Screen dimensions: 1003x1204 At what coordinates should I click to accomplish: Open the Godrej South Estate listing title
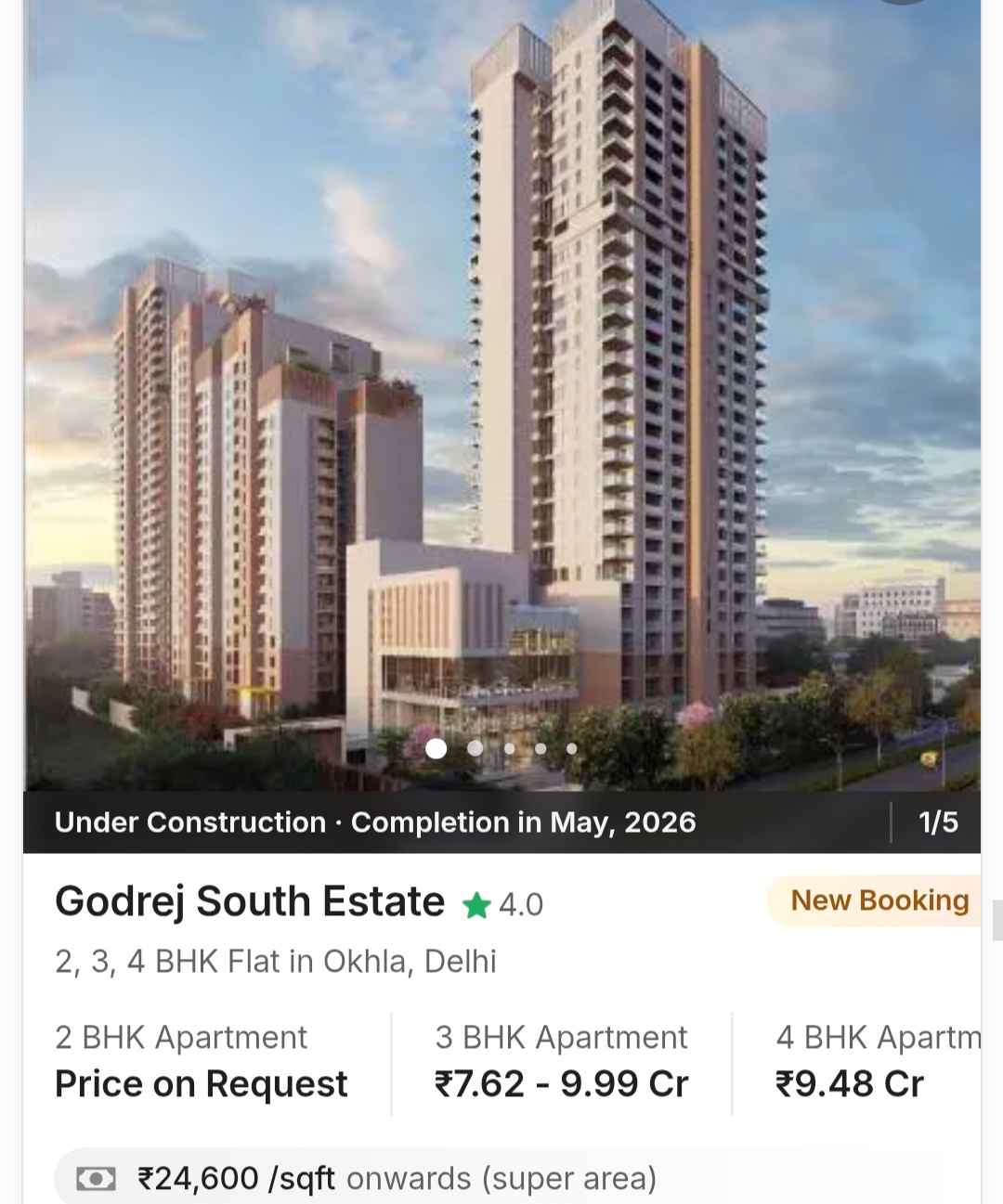point(250,900)
